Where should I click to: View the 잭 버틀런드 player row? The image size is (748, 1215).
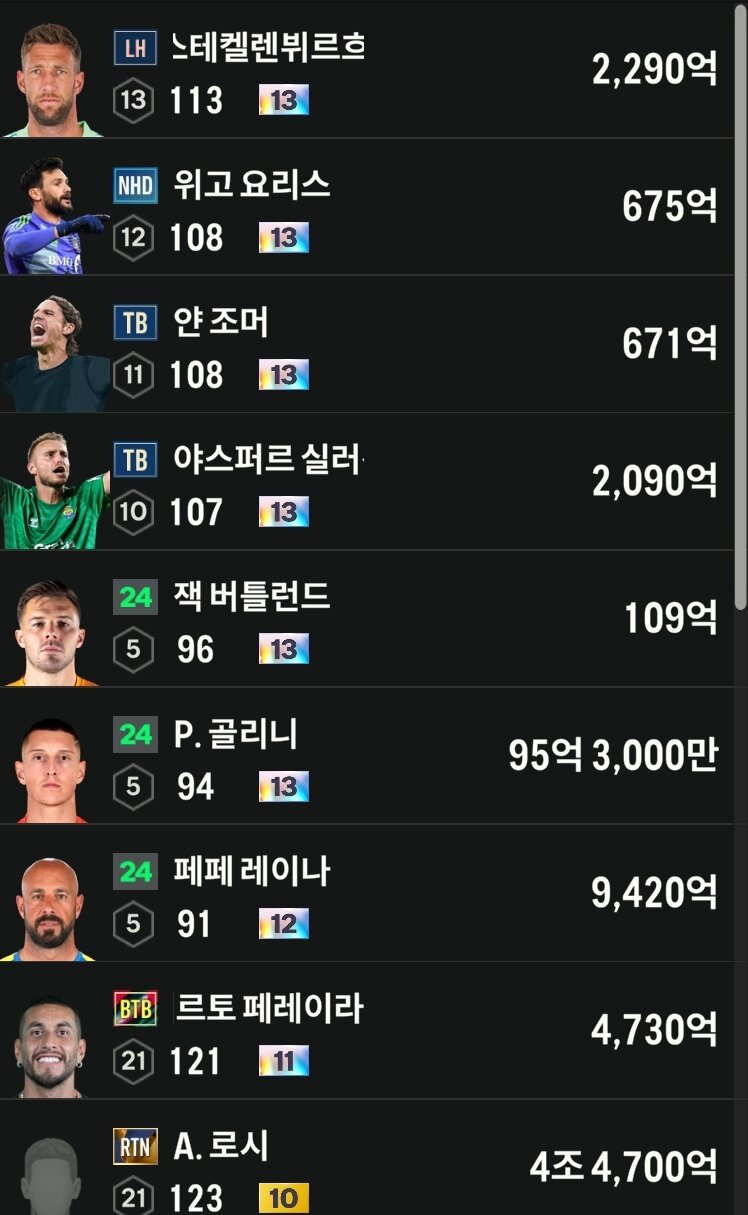[367, 618]
